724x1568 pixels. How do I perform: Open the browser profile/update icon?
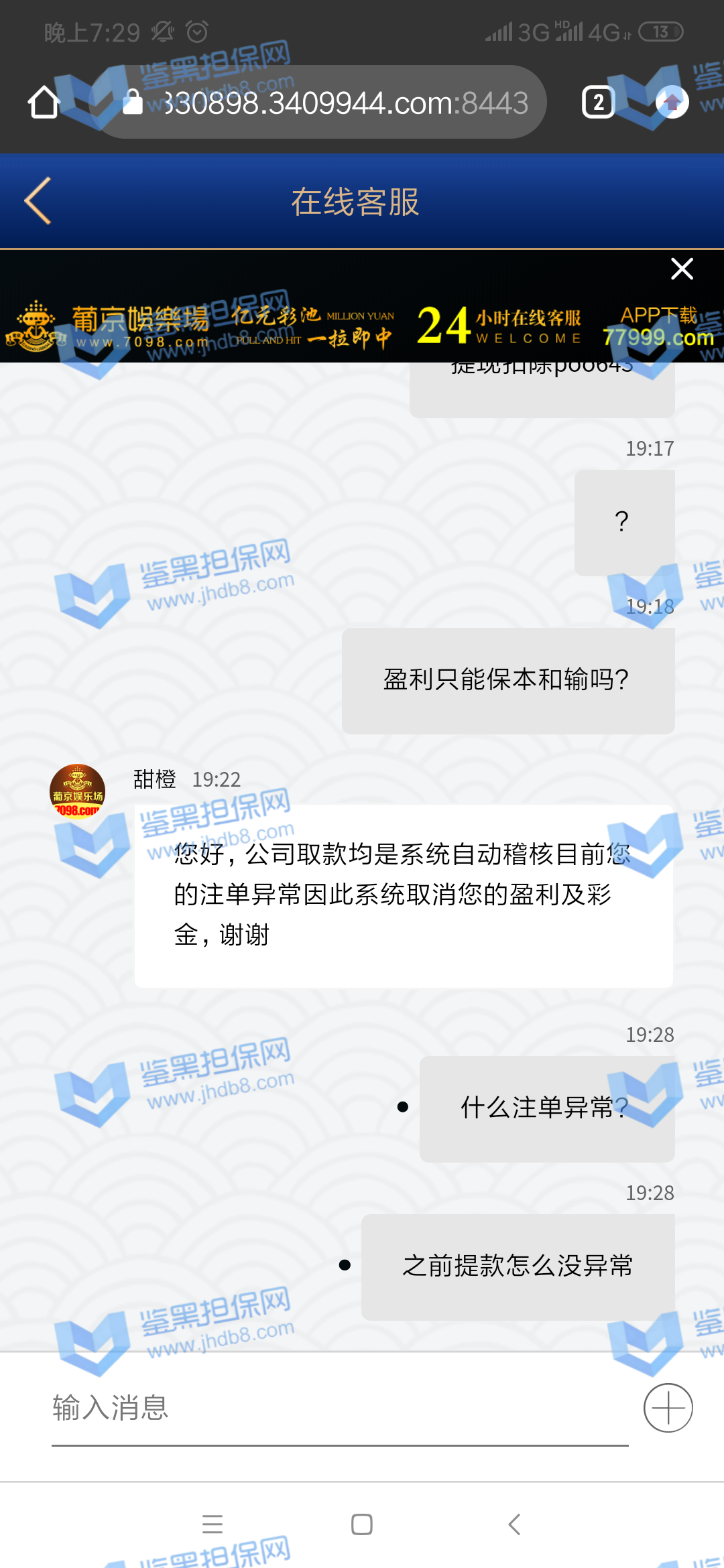click(672, 103)
